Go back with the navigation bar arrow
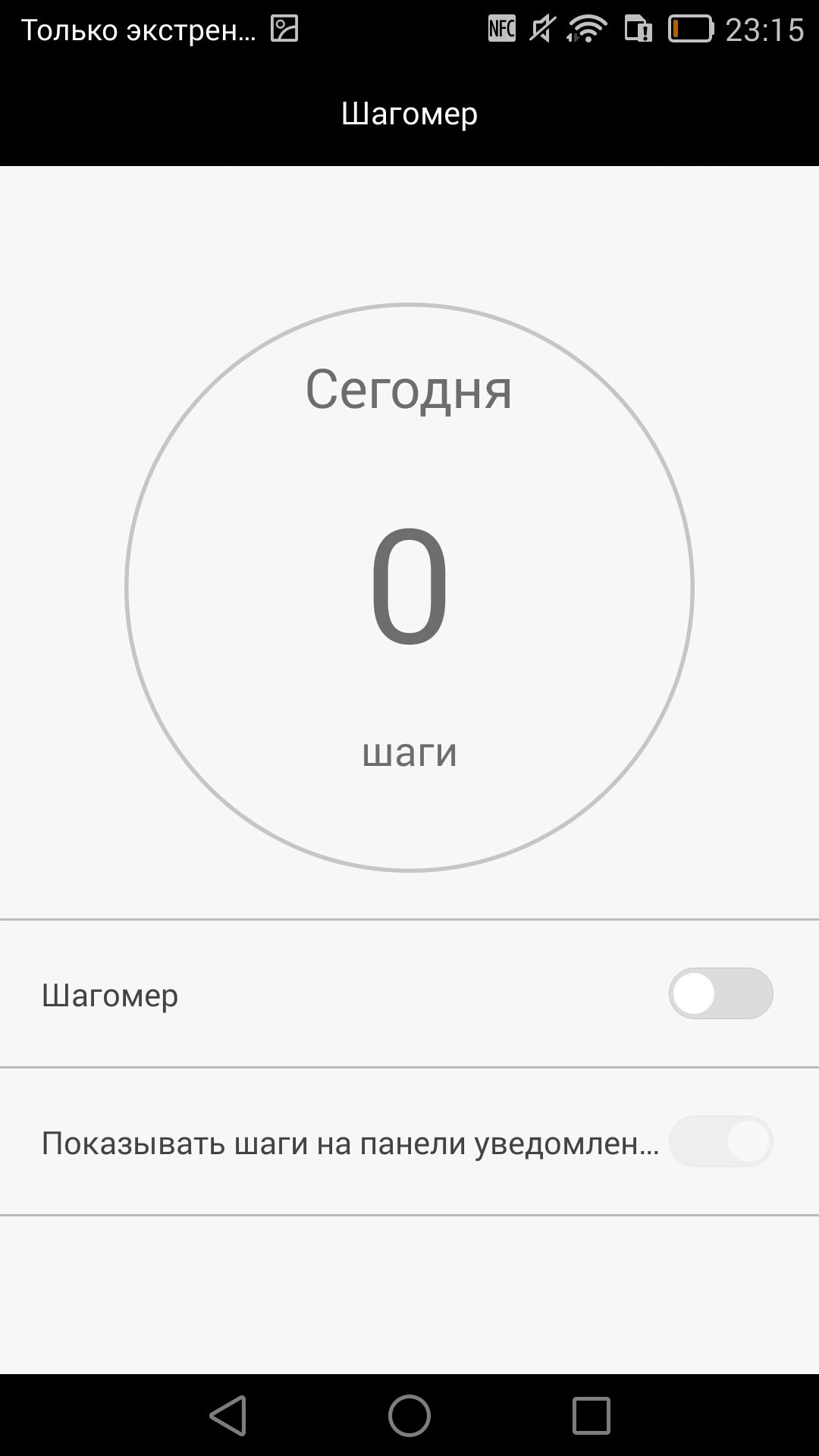The width and height of the screenshot is (819, 1456). [228, 1415]
